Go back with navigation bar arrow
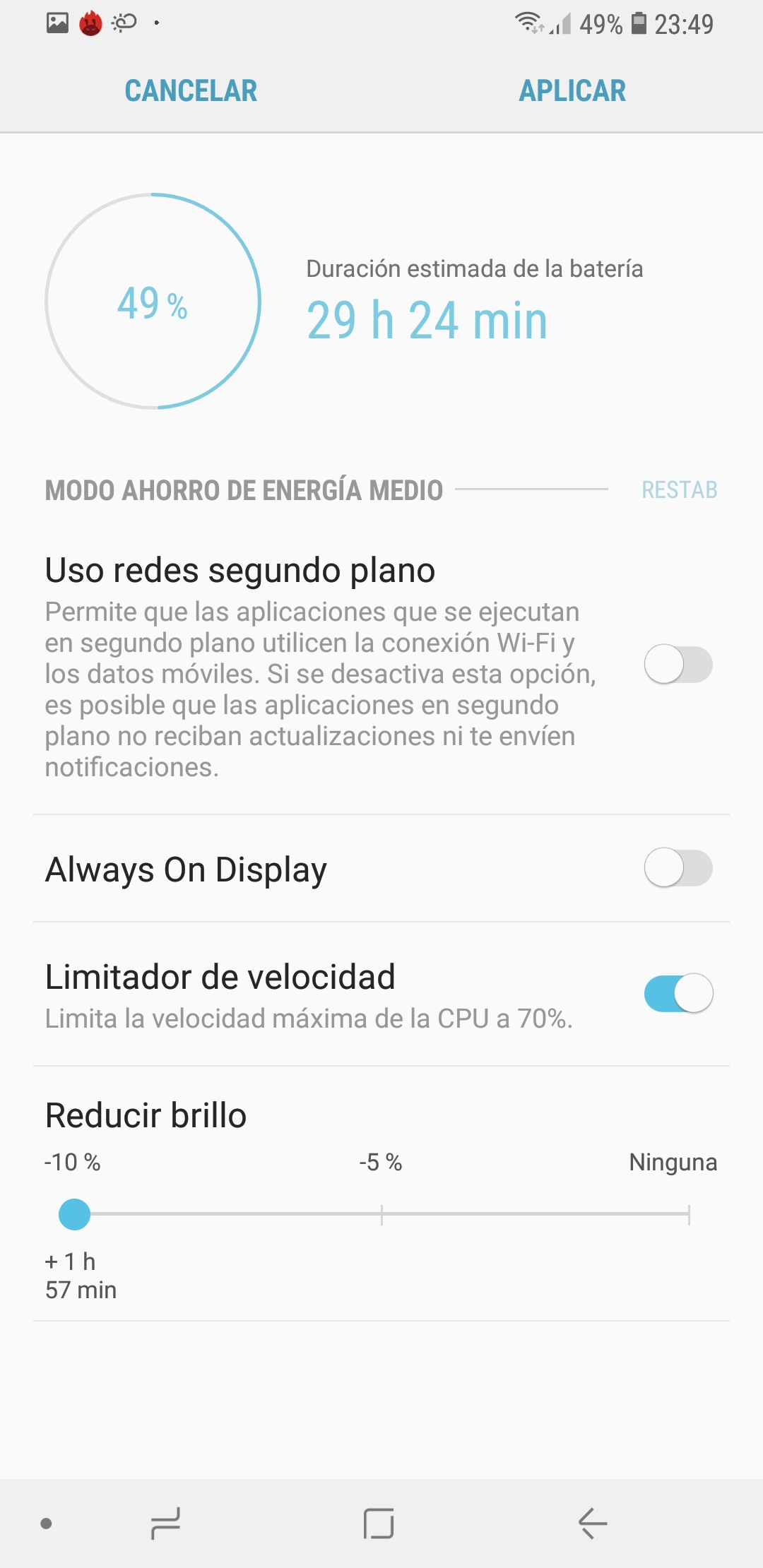 tap(592, 1523)
